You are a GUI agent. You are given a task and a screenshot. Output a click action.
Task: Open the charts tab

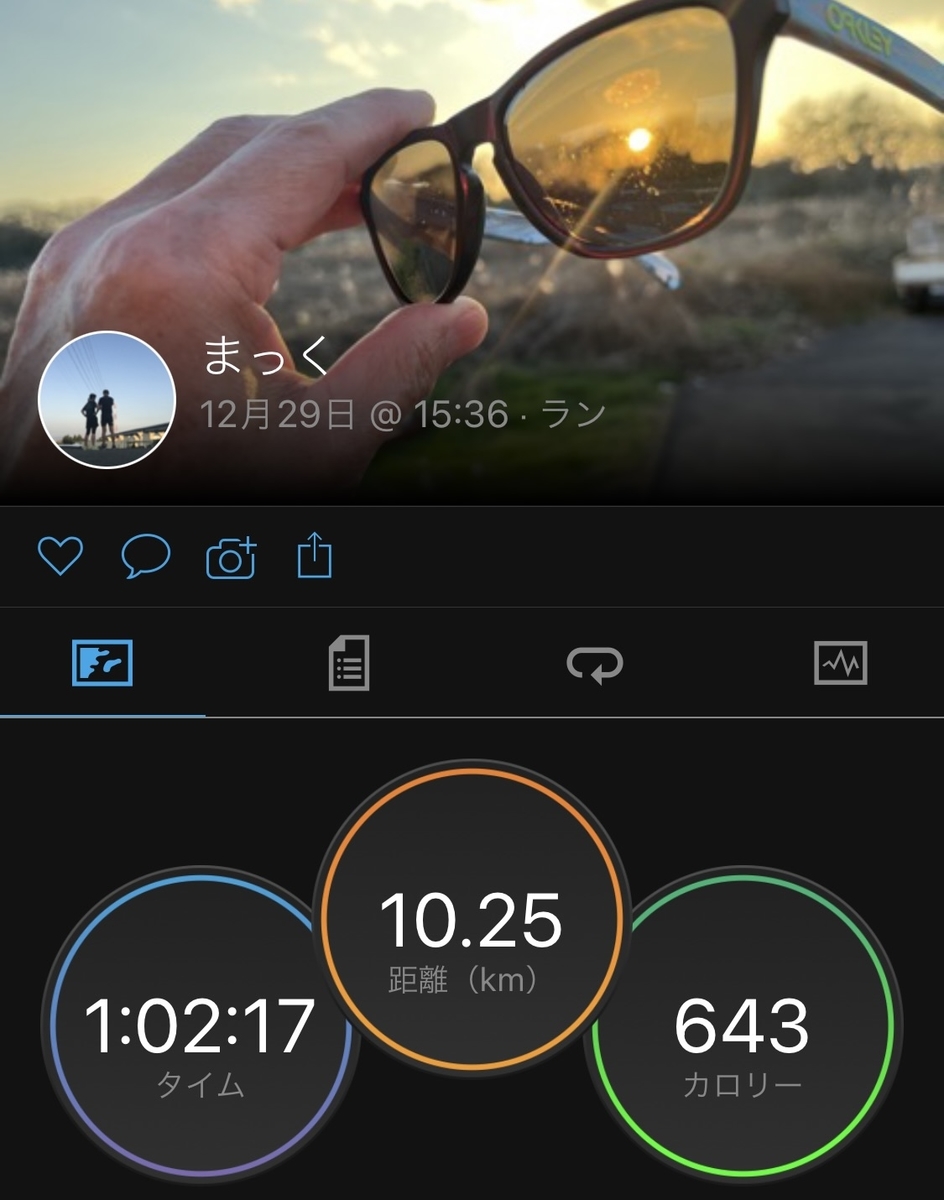click(840, 662)
